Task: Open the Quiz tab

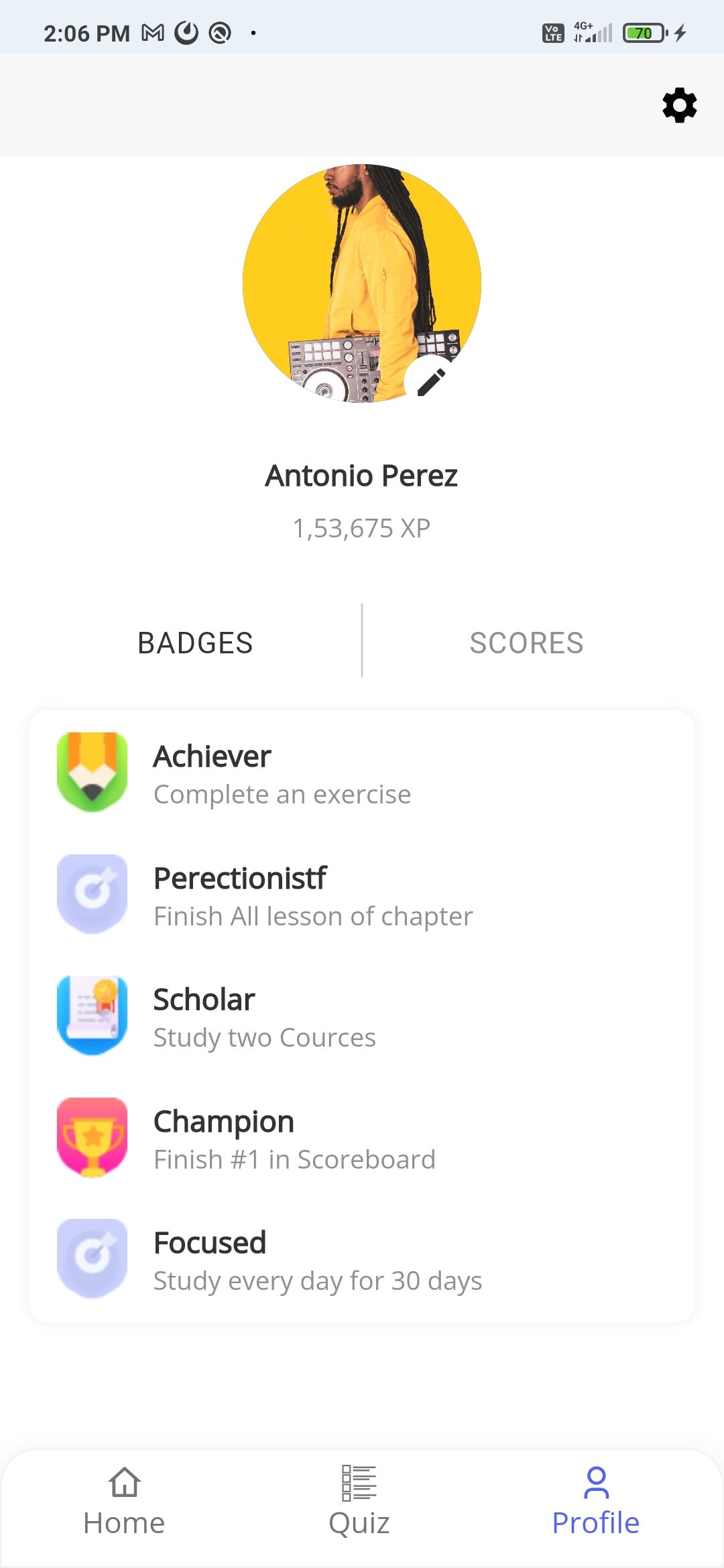Action: (x=359, y=1502)
